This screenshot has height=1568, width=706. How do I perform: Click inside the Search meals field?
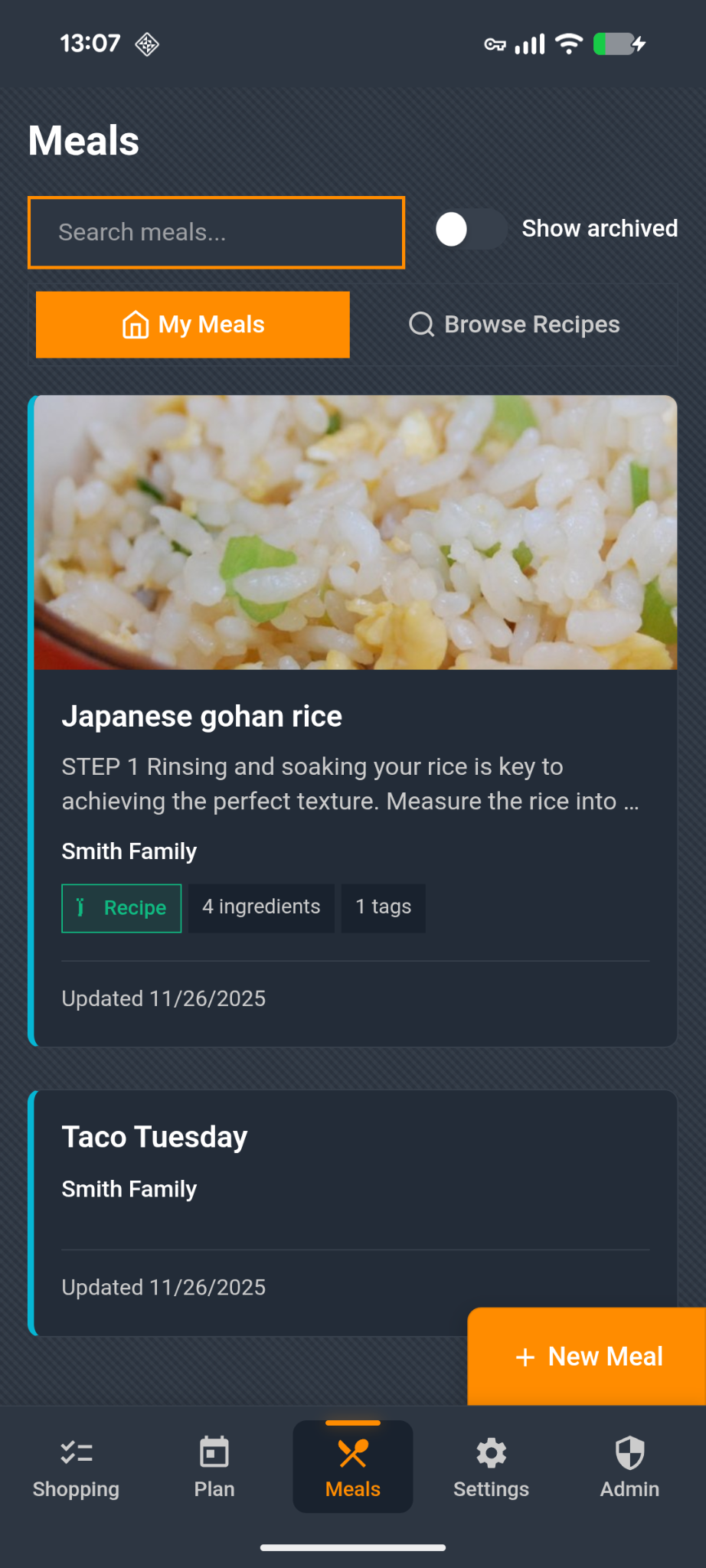pos(215,232)
